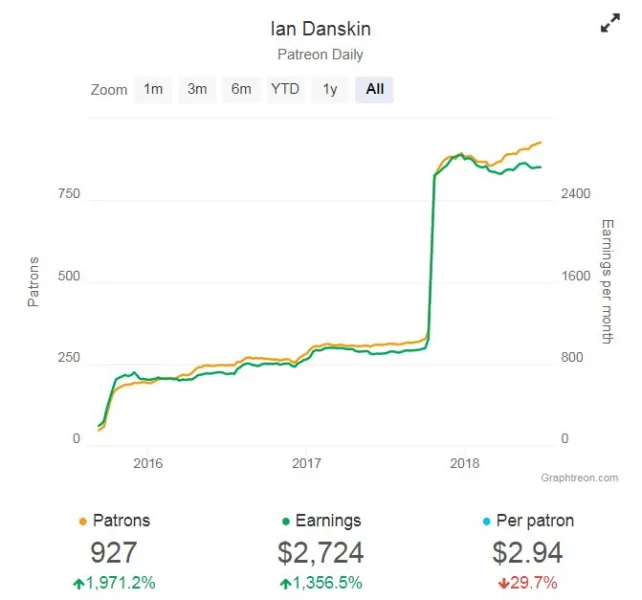Toggle the Patrons series

click(x=113, y=520)
